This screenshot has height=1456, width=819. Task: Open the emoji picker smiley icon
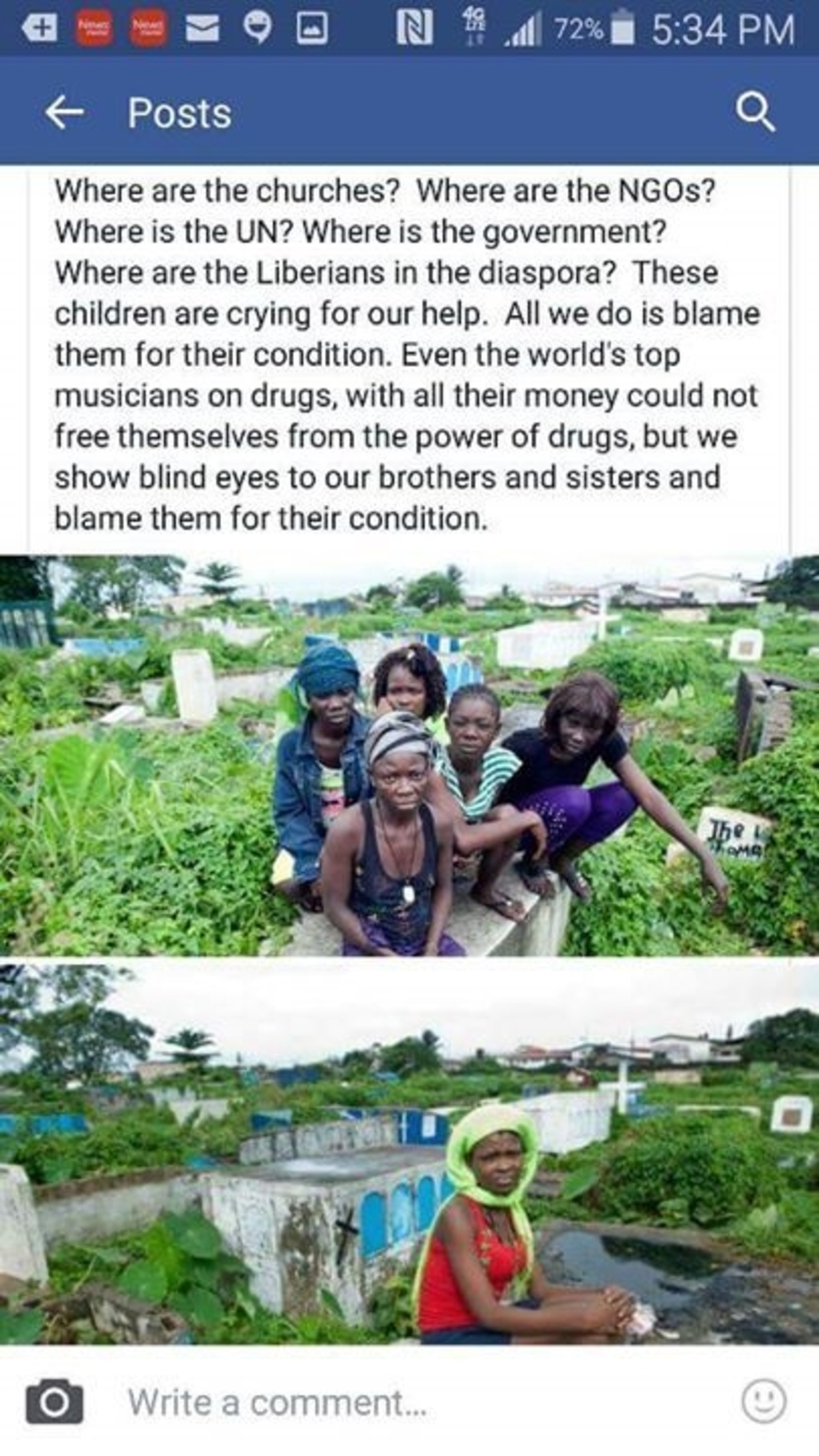tap(763, 1401)
